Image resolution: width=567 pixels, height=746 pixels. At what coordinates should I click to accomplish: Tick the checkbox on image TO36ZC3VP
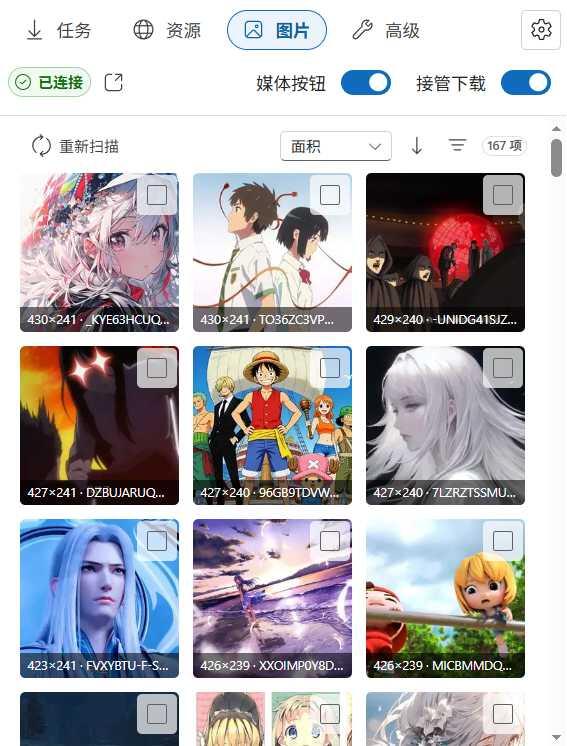click(330, 195)
